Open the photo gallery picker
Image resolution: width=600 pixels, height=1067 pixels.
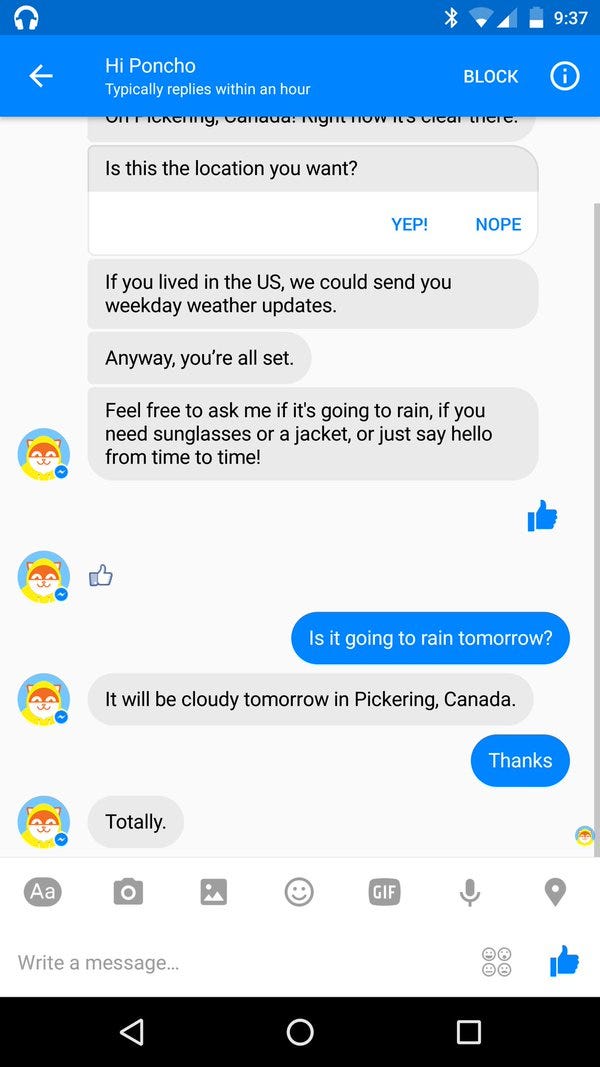pyautogui.click(x=214, y=891)
